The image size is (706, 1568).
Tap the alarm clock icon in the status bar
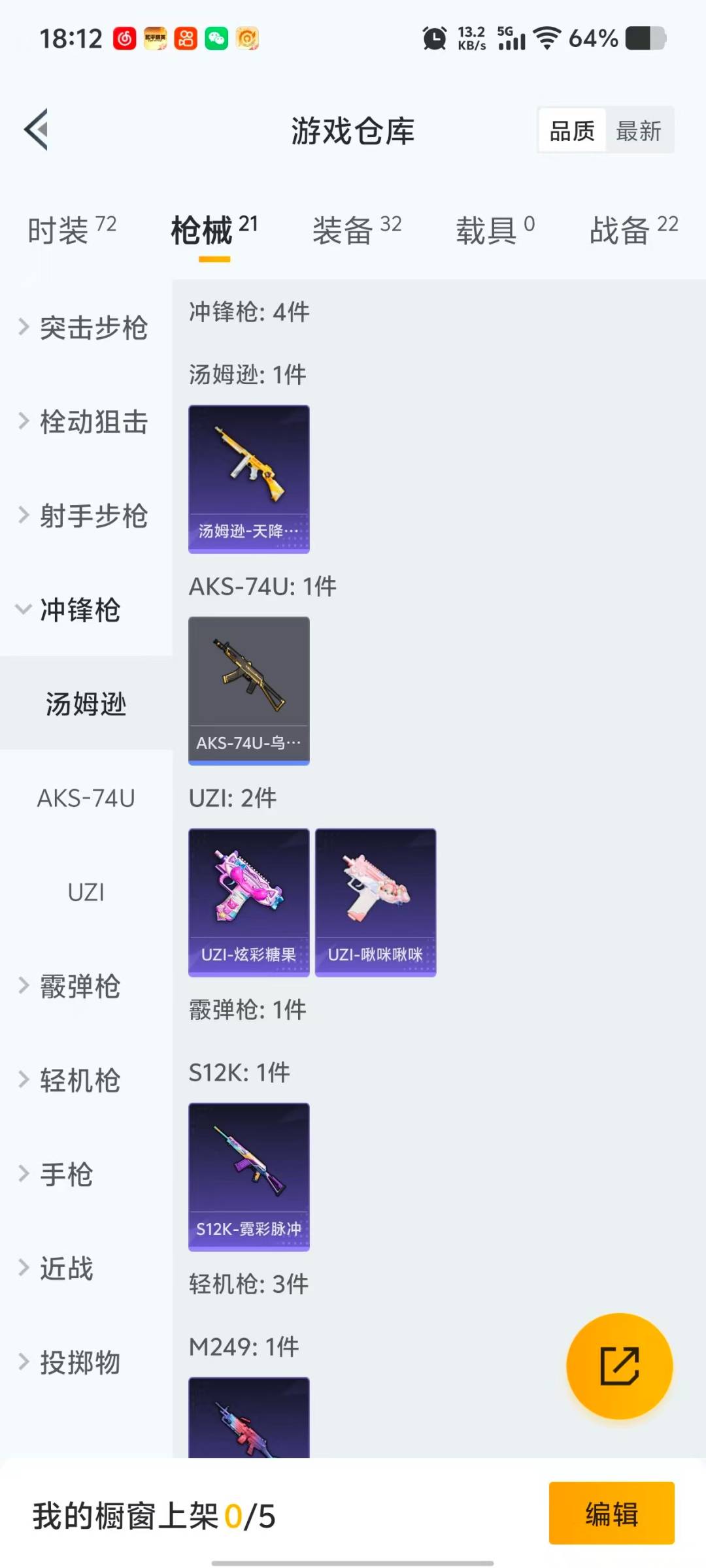click(433, 37)
